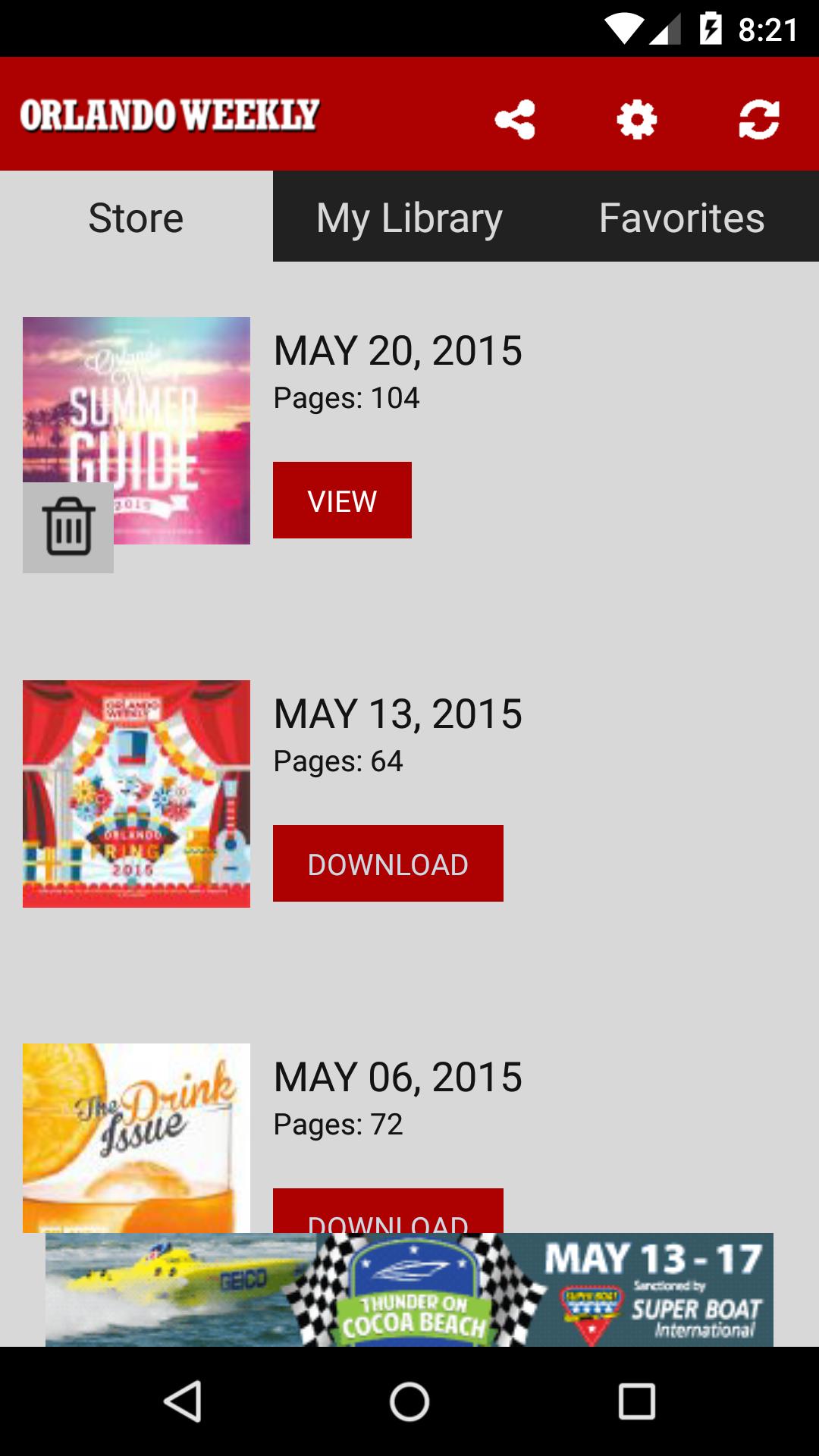Switch to the Store tab
This screenshot has height=1456, width=819.
coord(136,218)
